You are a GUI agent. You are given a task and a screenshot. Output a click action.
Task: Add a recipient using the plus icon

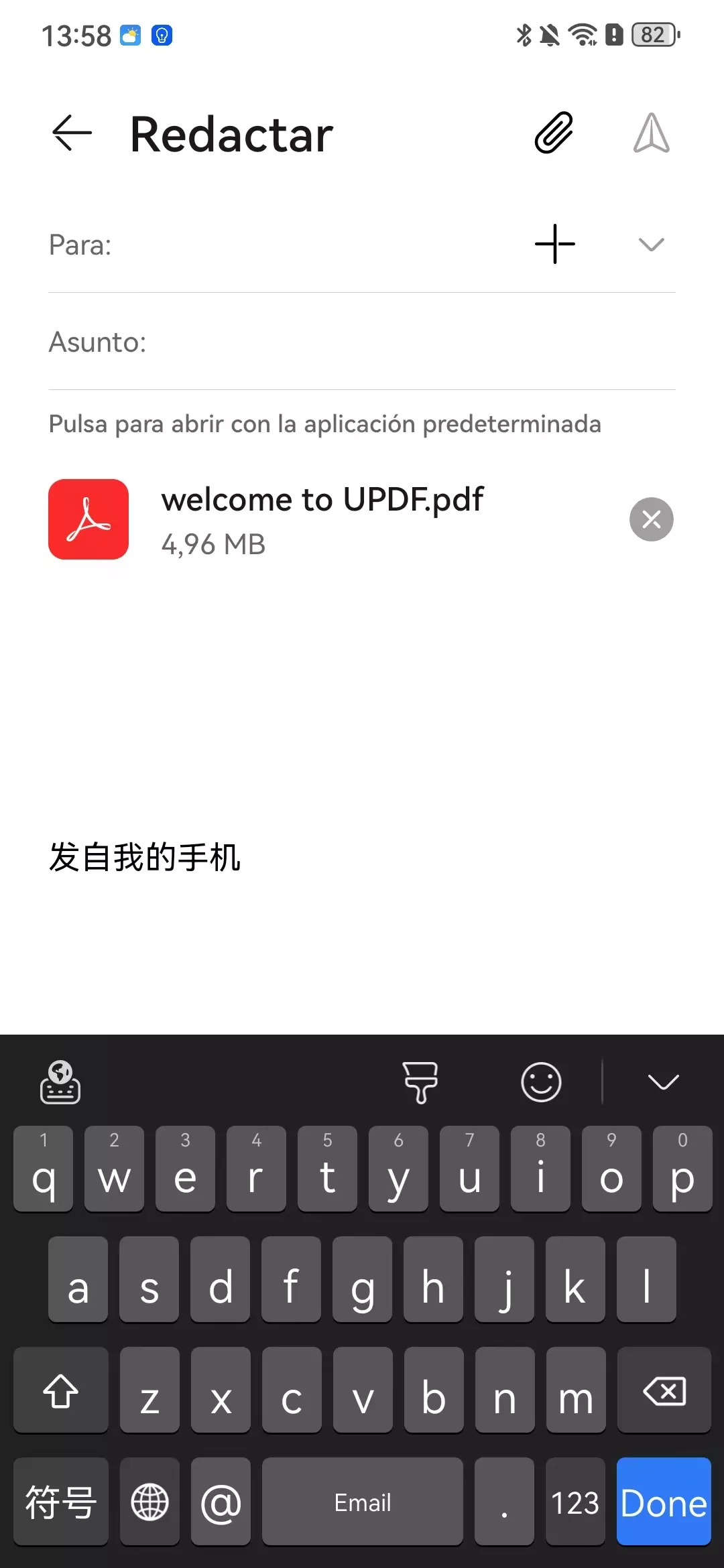(x=554, y=245)
